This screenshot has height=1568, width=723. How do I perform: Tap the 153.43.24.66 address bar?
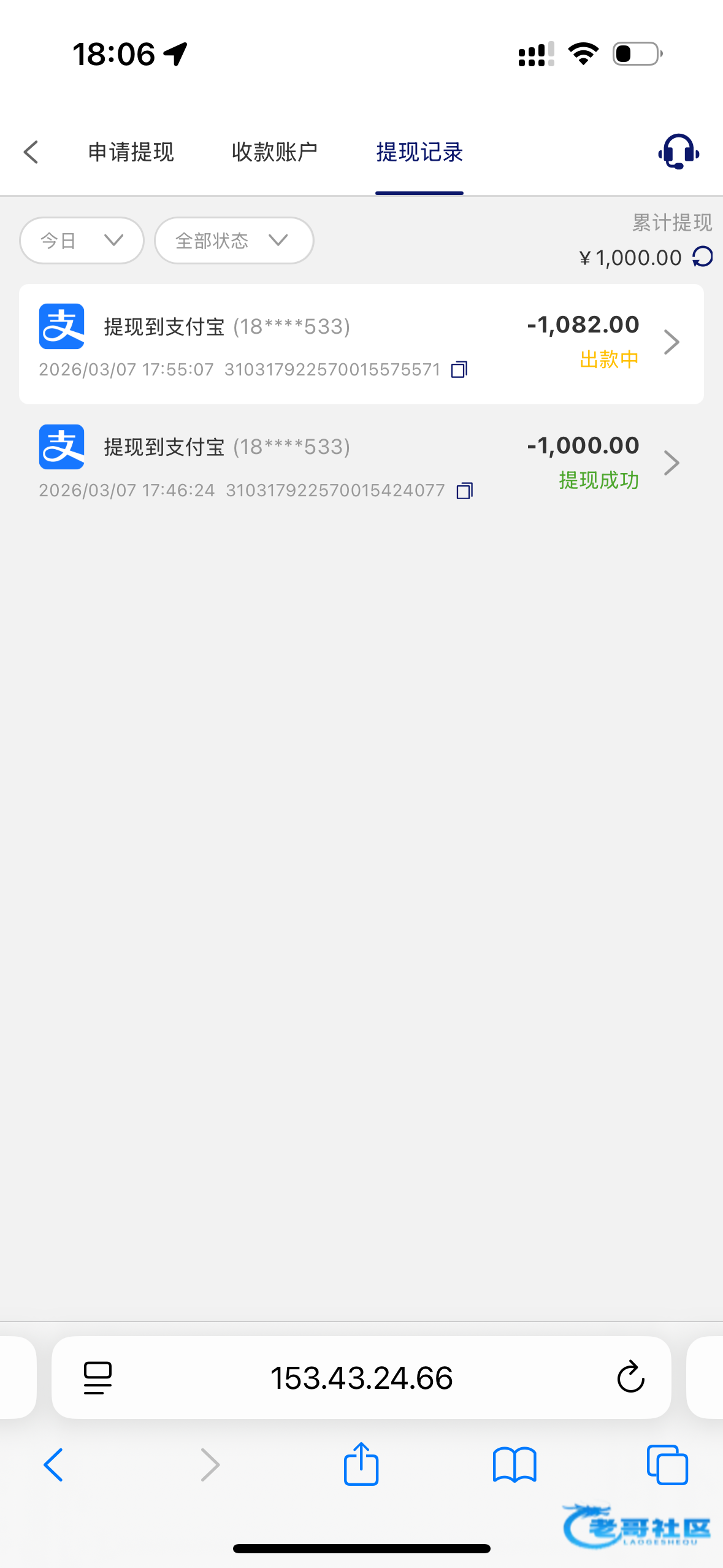tap(361, 1378)
